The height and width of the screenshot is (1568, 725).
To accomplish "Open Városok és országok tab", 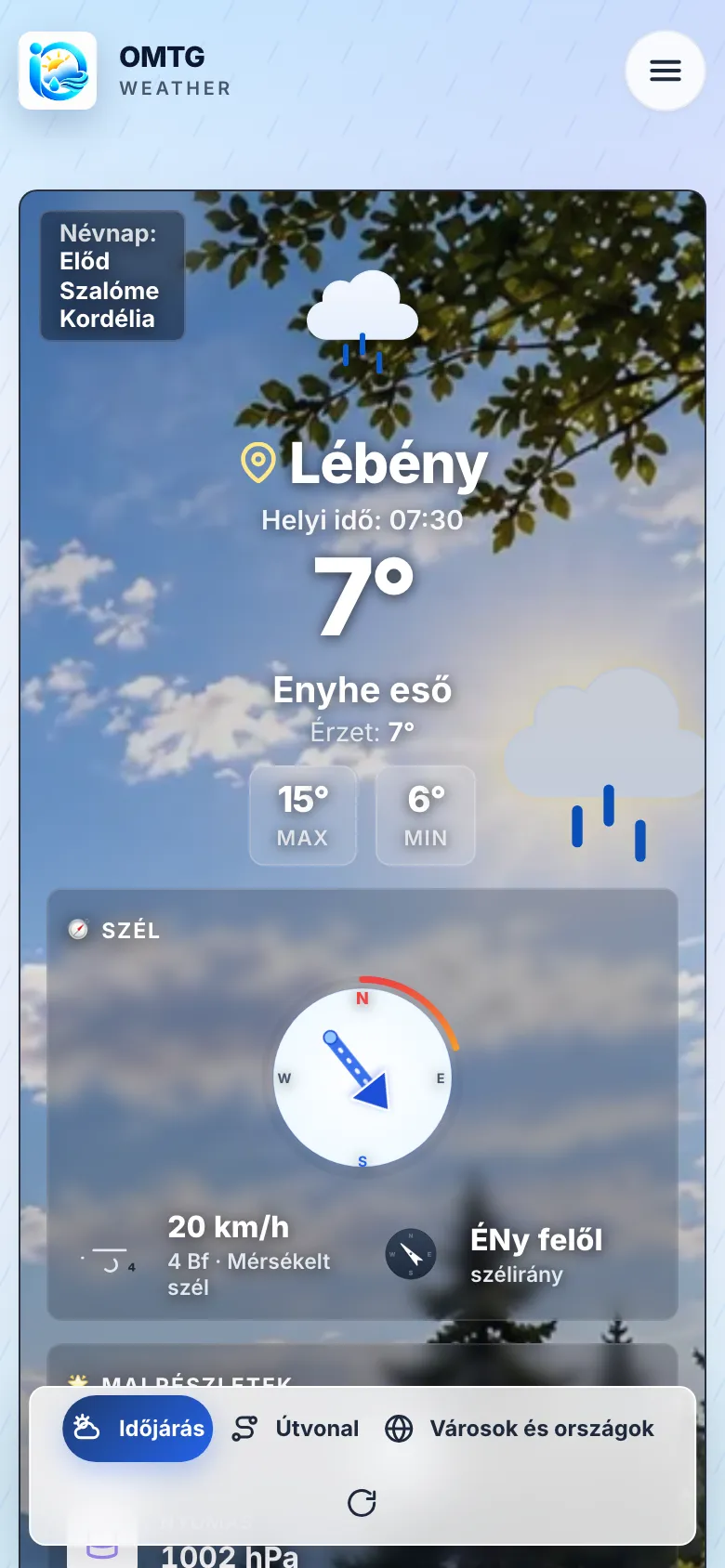I will 519,1428.
